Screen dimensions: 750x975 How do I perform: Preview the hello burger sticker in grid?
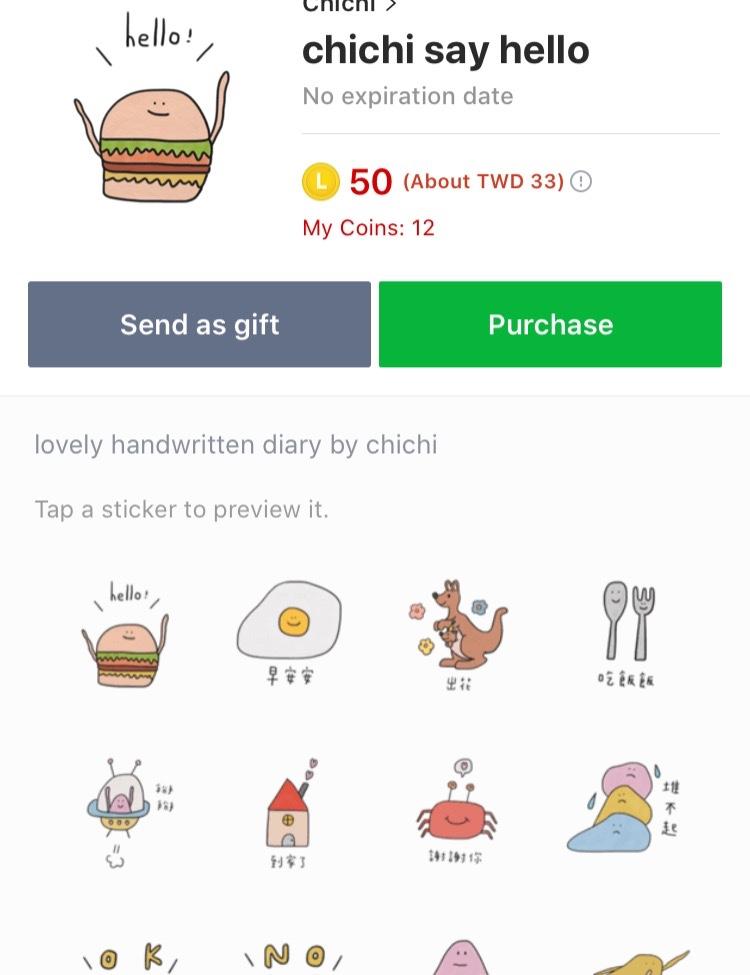click(125, 635)
